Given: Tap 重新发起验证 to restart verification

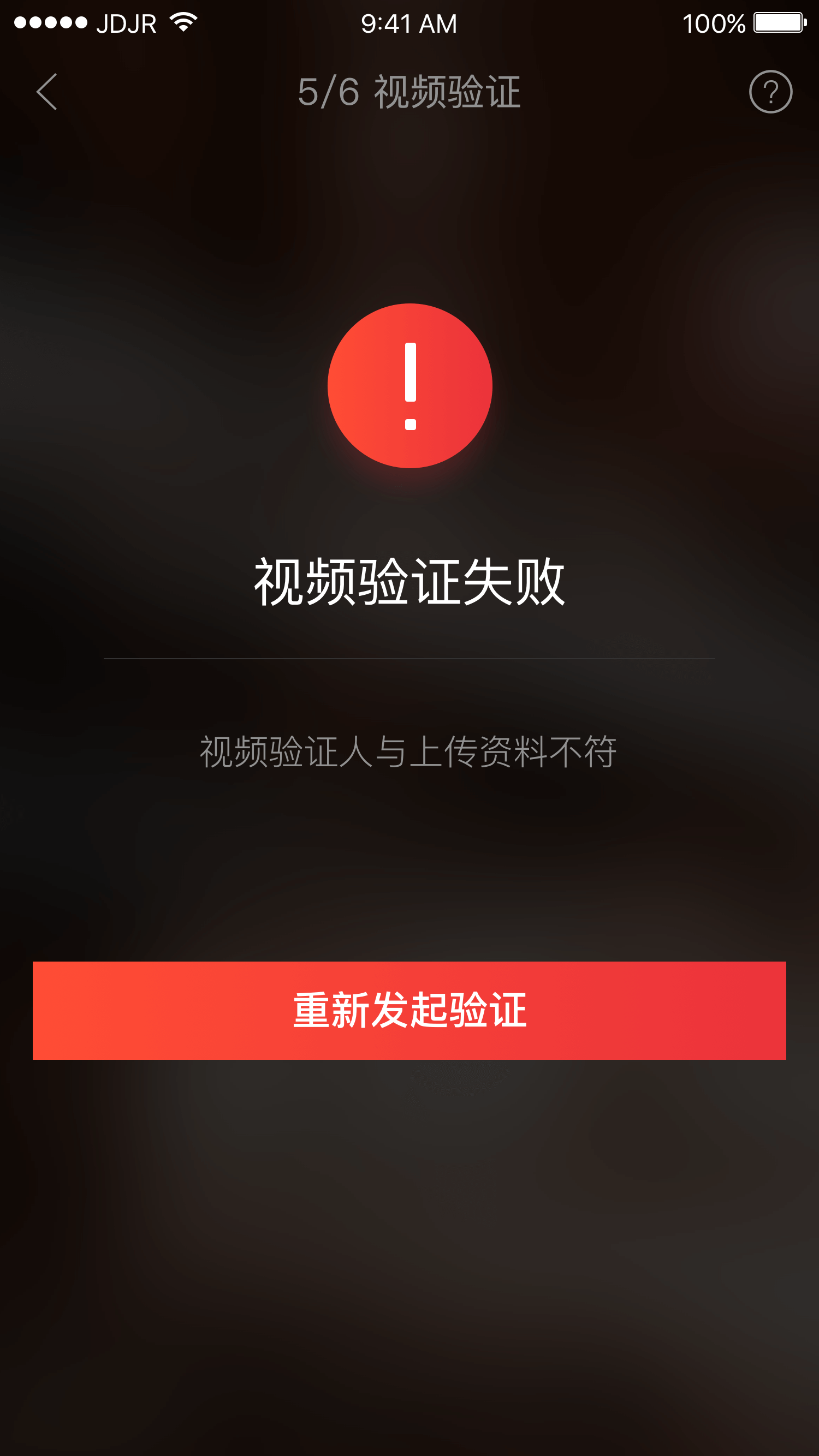Looking at the screenshot, I should pos(410,1010).
